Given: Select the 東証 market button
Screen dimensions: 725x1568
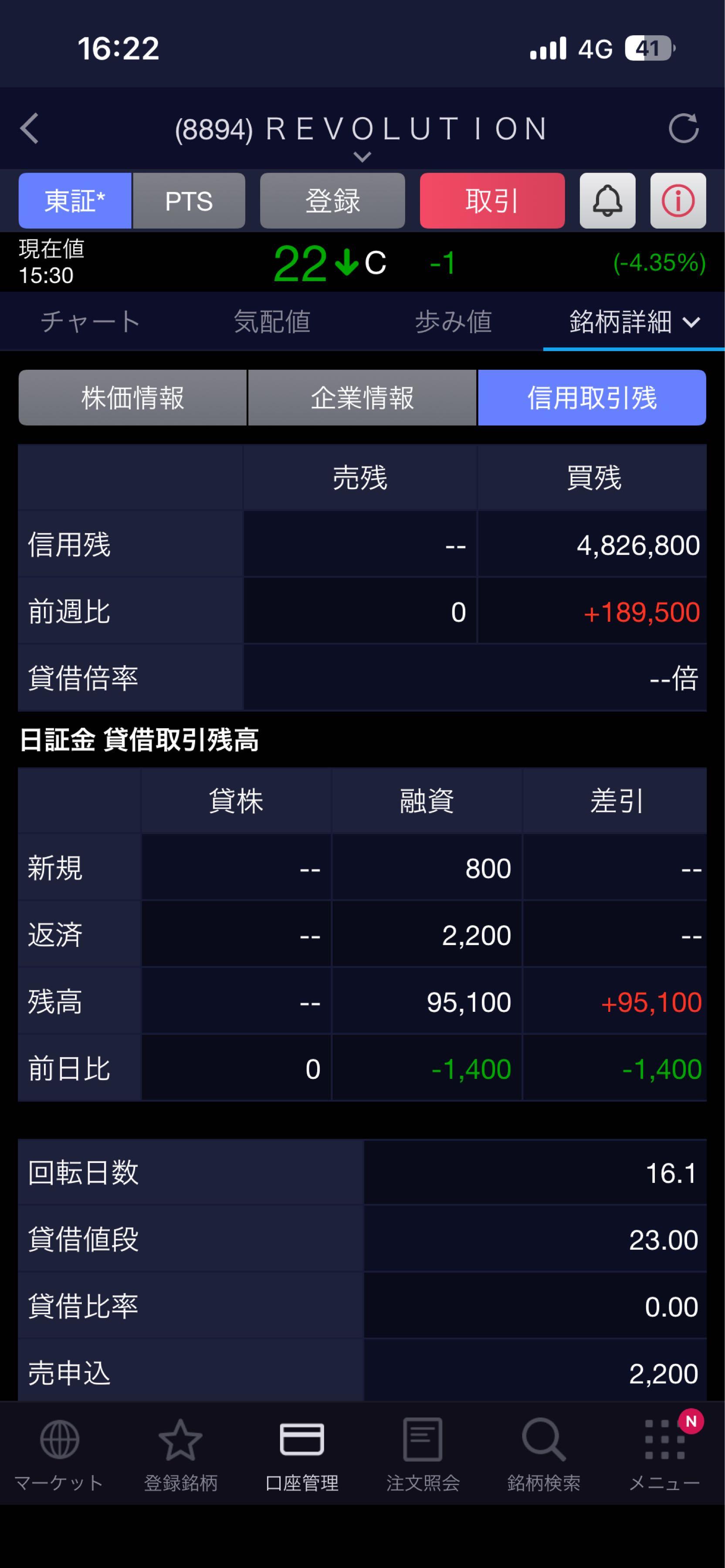Looking at the screenshot, I should tap(75, 201).
